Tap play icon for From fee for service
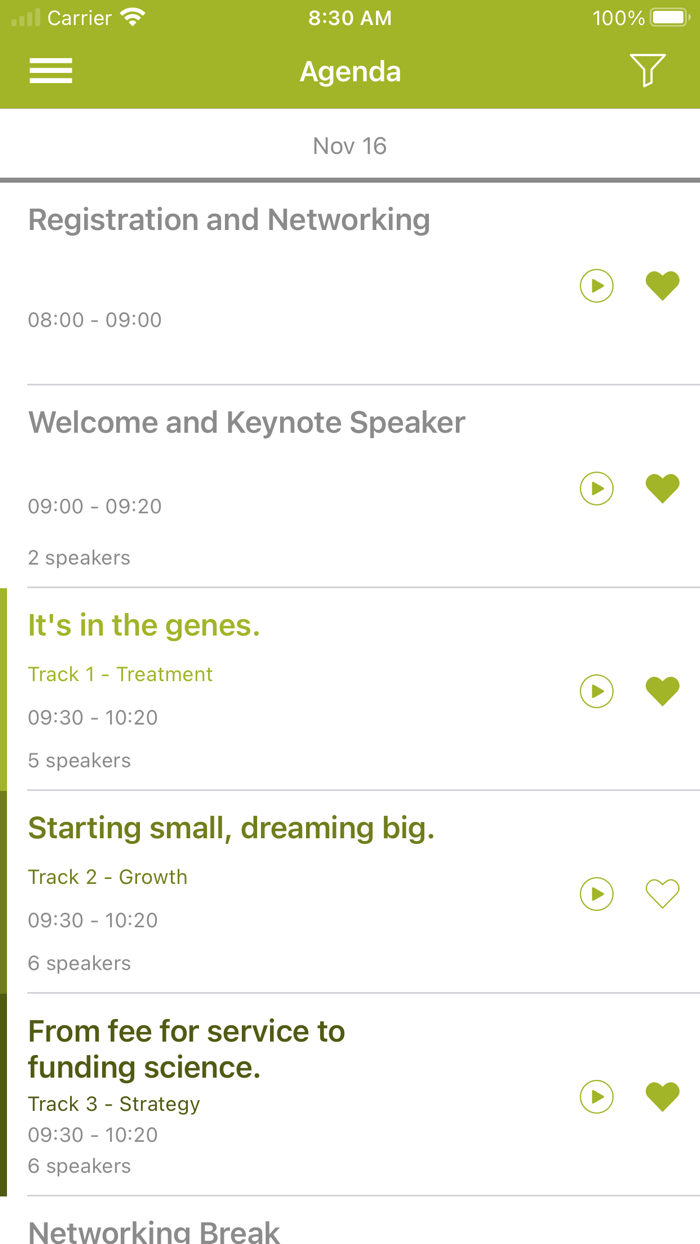Image resolution: width=700 pixels, height=1244 pixels. 597,1096
